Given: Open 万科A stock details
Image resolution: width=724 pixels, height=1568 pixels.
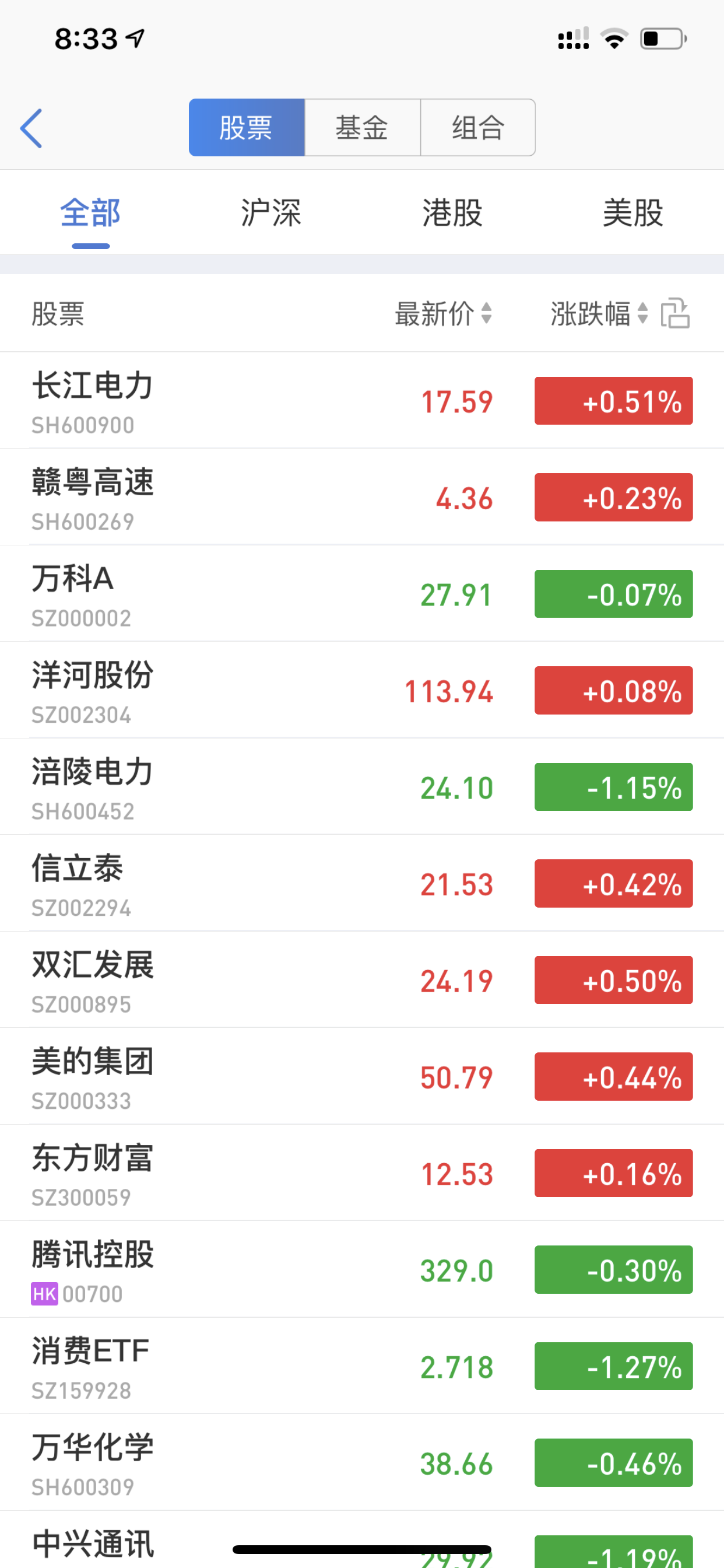Looking at the screenshot, I should [x=362, y=593].
